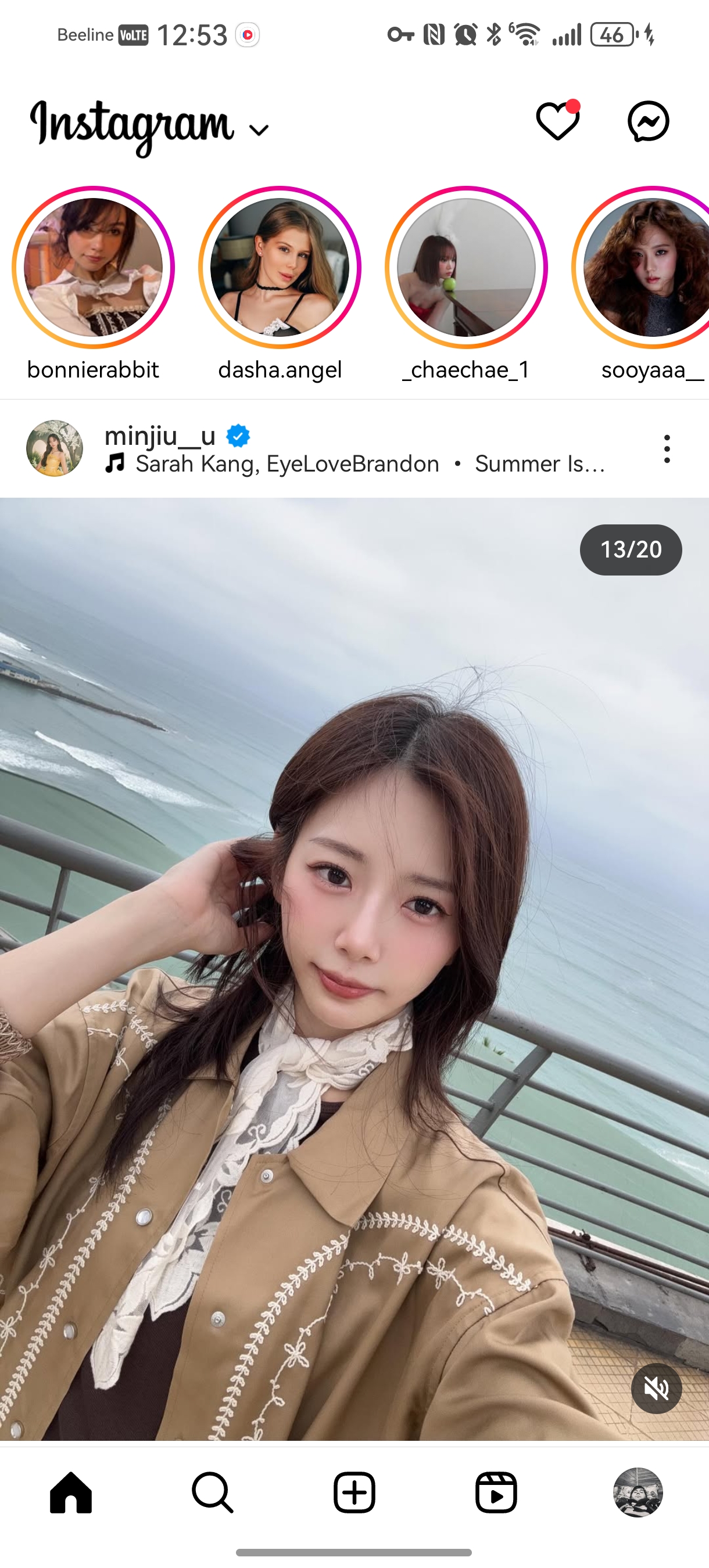Image resolution: width=709 pixels, height=1568 pixels.
Task: Create a new post with plus button
Action: click(x=354, y=1493)
